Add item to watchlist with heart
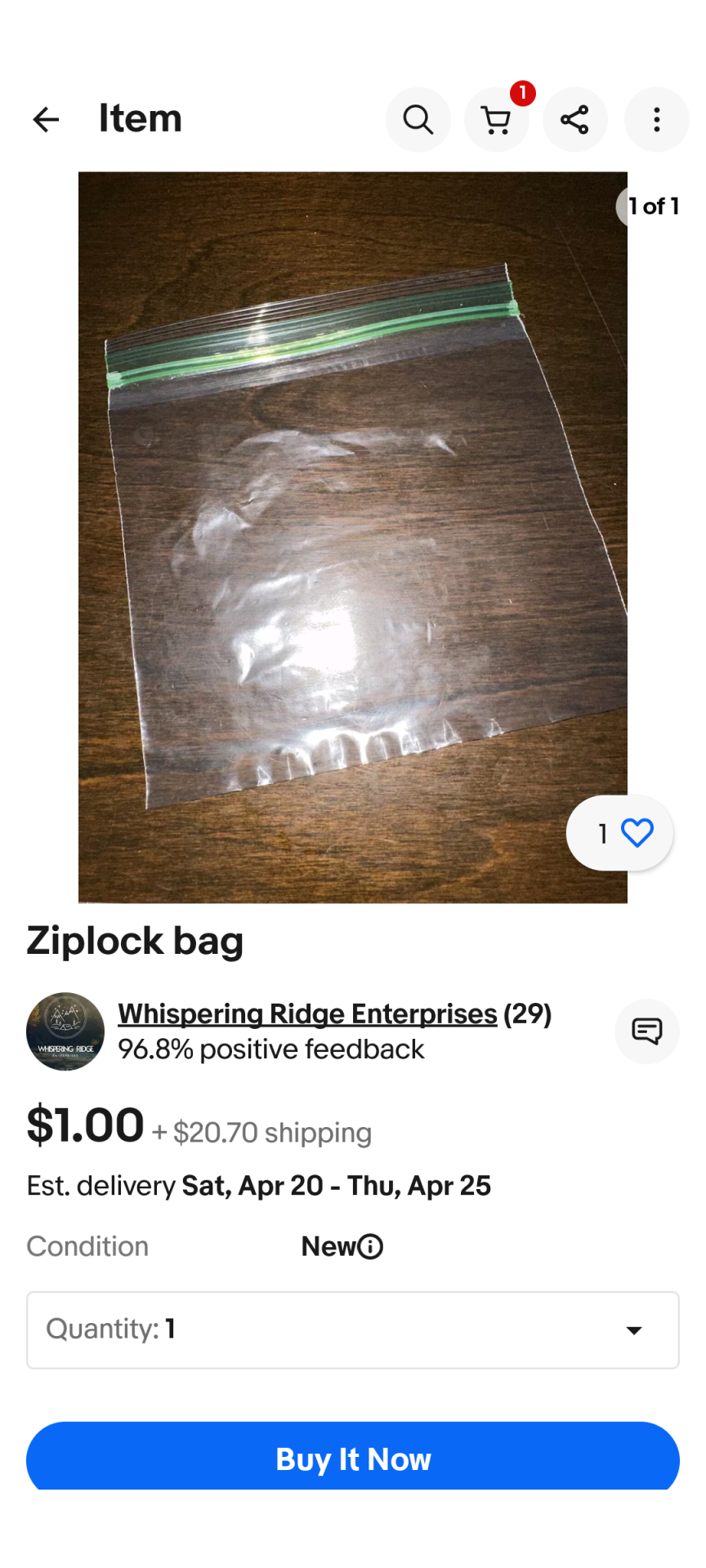 [x=637, y=833]
